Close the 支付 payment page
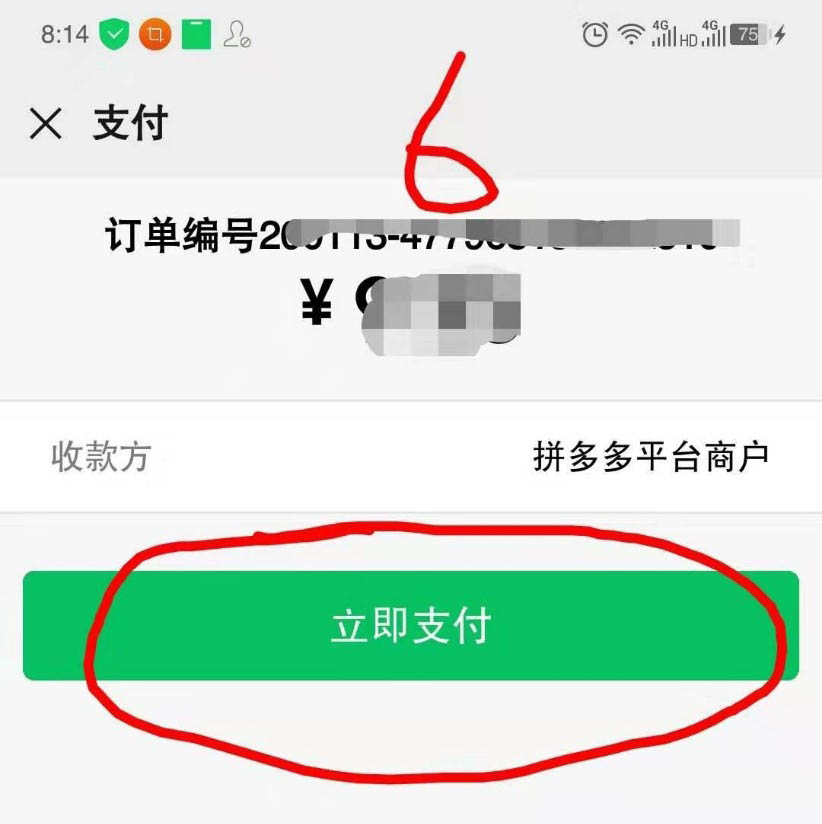Screen dimensions: 822x824 point(46,125)
